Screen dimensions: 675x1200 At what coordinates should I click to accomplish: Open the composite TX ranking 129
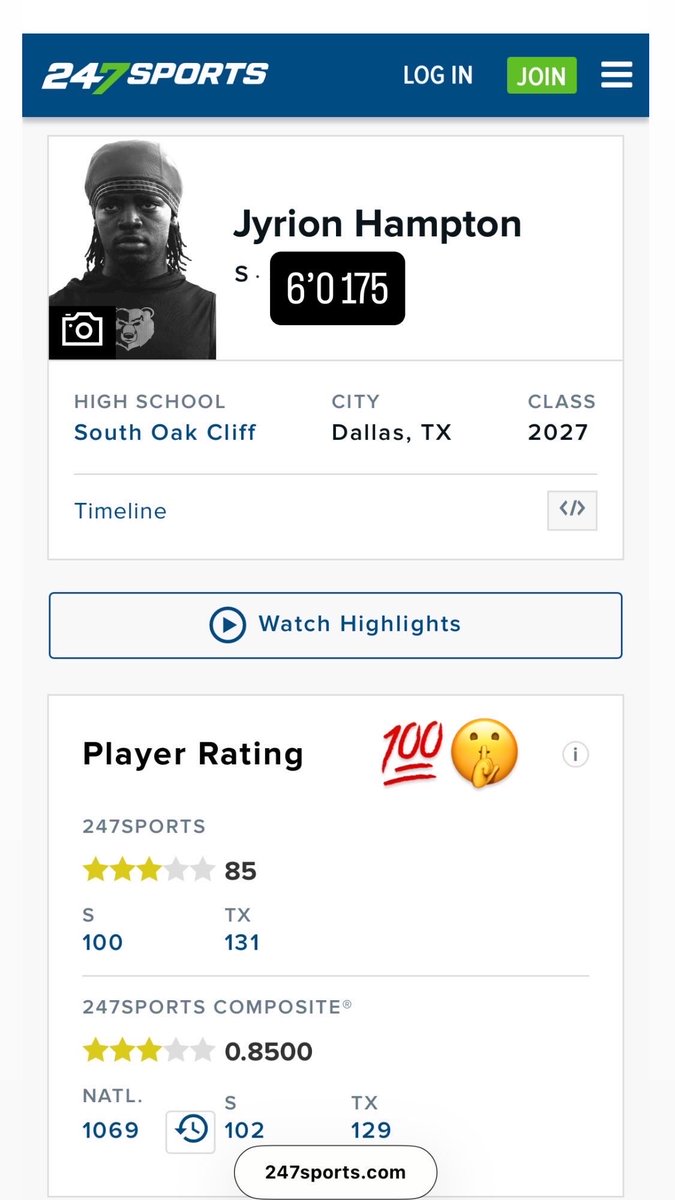(x=371, y=1130)
